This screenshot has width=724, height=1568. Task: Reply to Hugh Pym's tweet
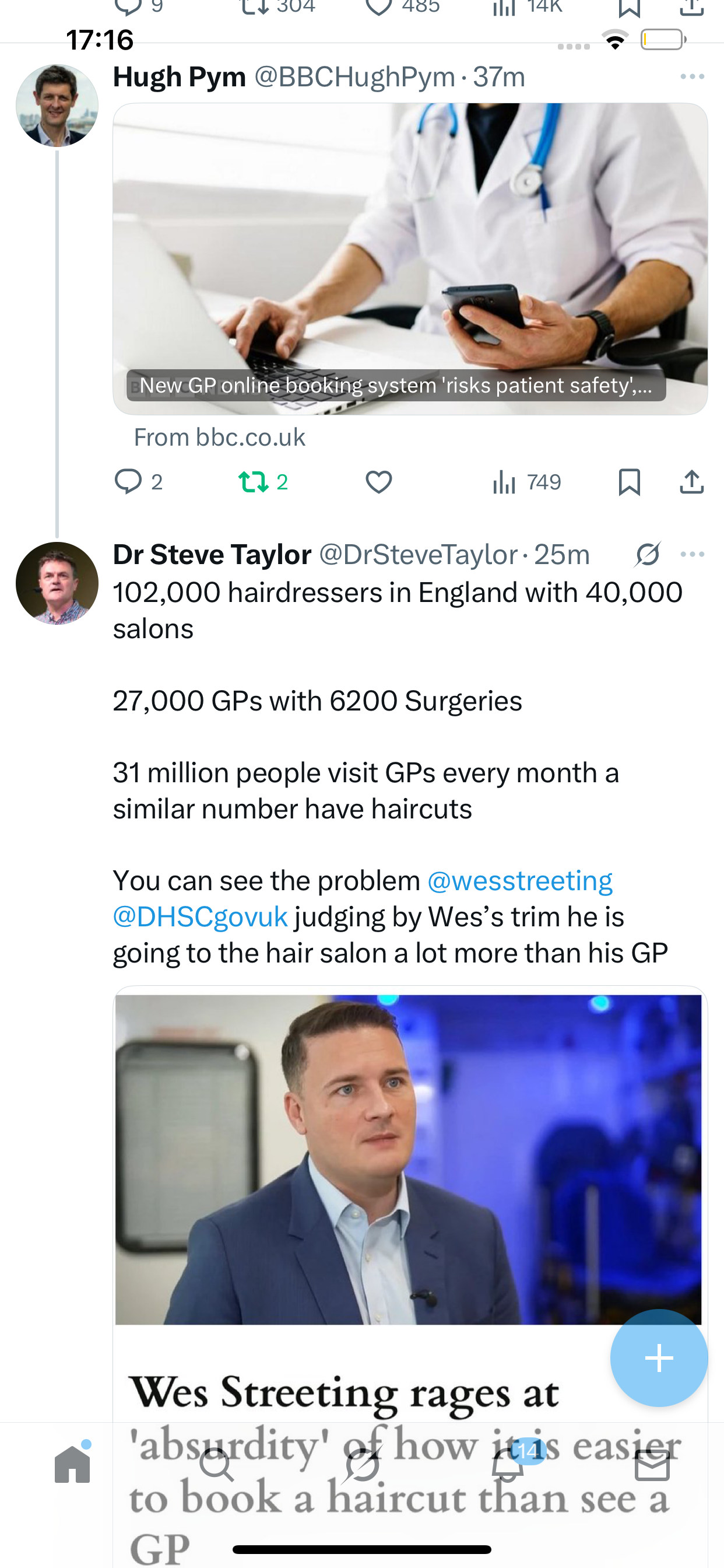pyautogui.click(x=128, y=481)
